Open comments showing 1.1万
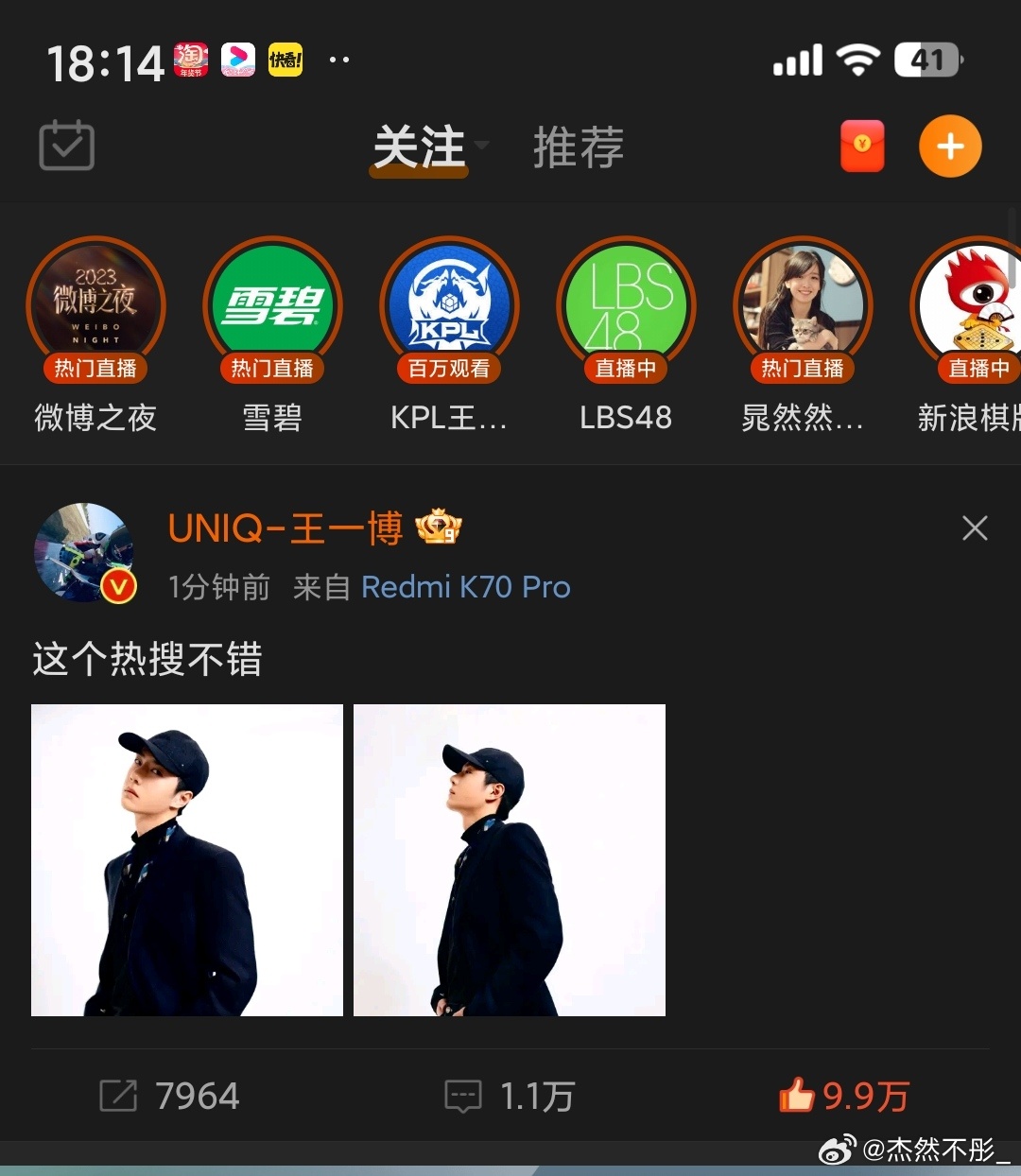The height and width of the screenshot is (1176, 1021). point(510,1096)
